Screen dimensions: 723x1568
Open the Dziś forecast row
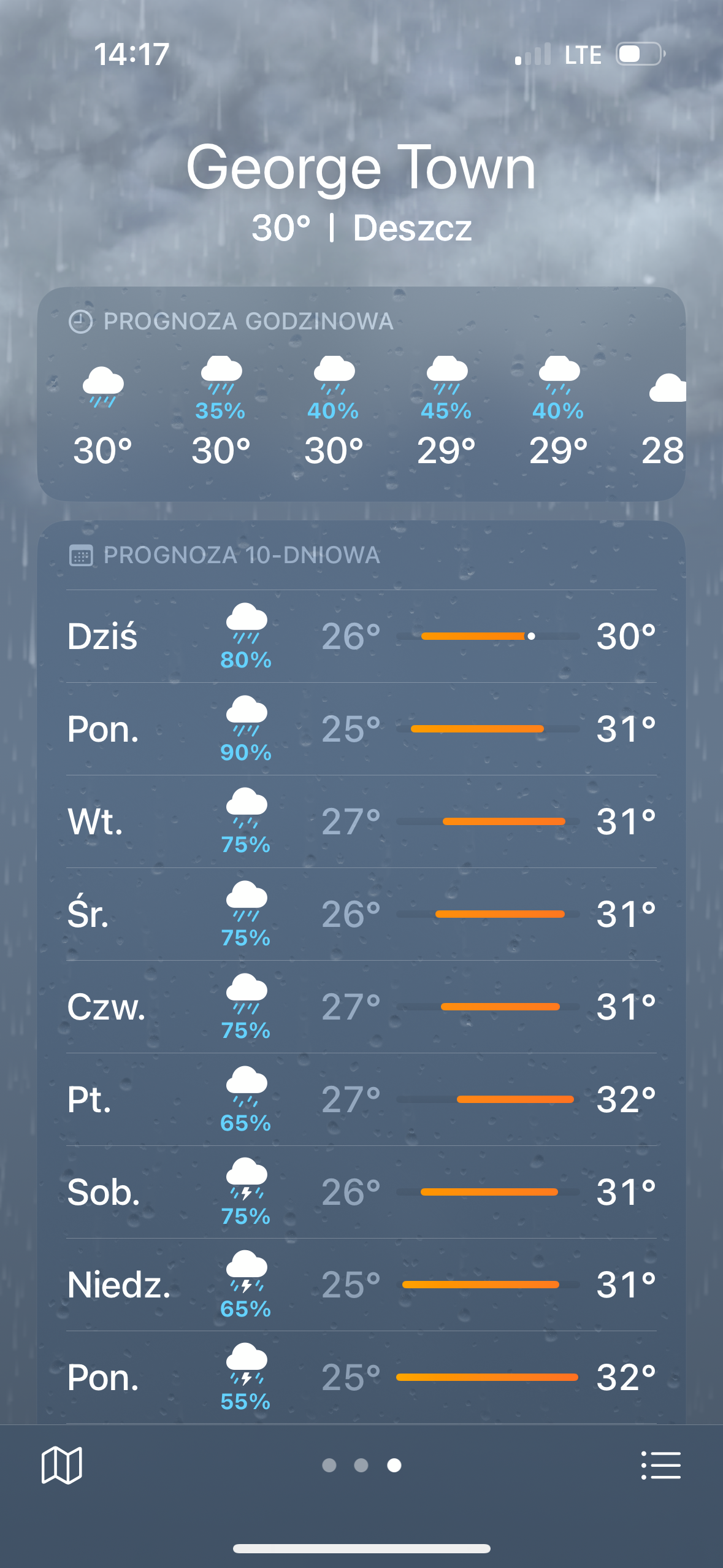[361, 636]
